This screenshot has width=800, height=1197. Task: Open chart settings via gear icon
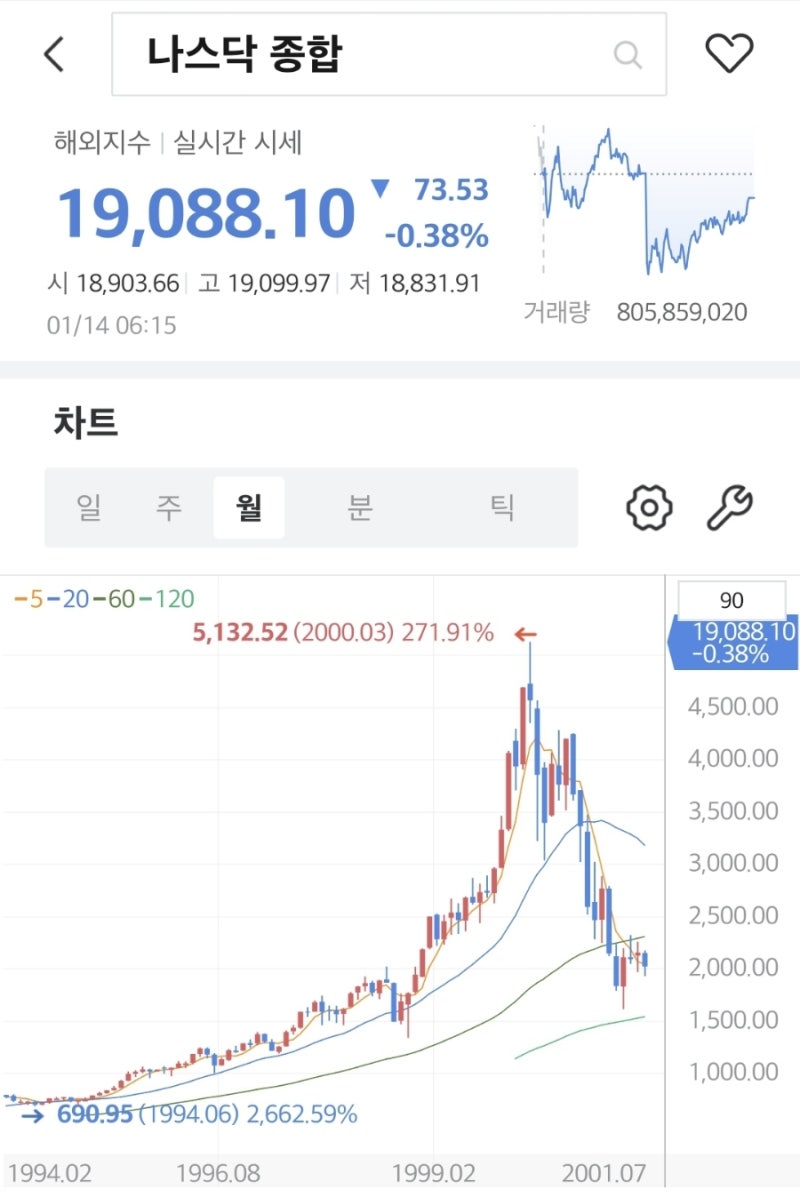[x=648, y=507]
